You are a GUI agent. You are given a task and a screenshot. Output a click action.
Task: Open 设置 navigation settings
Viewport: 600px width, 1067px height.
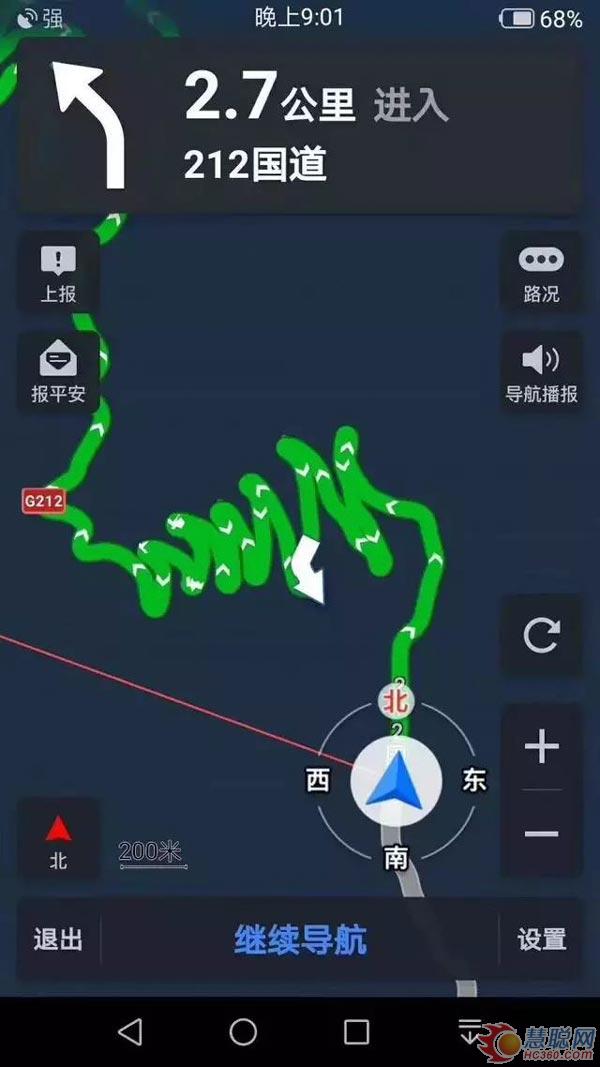coord(541,940)
